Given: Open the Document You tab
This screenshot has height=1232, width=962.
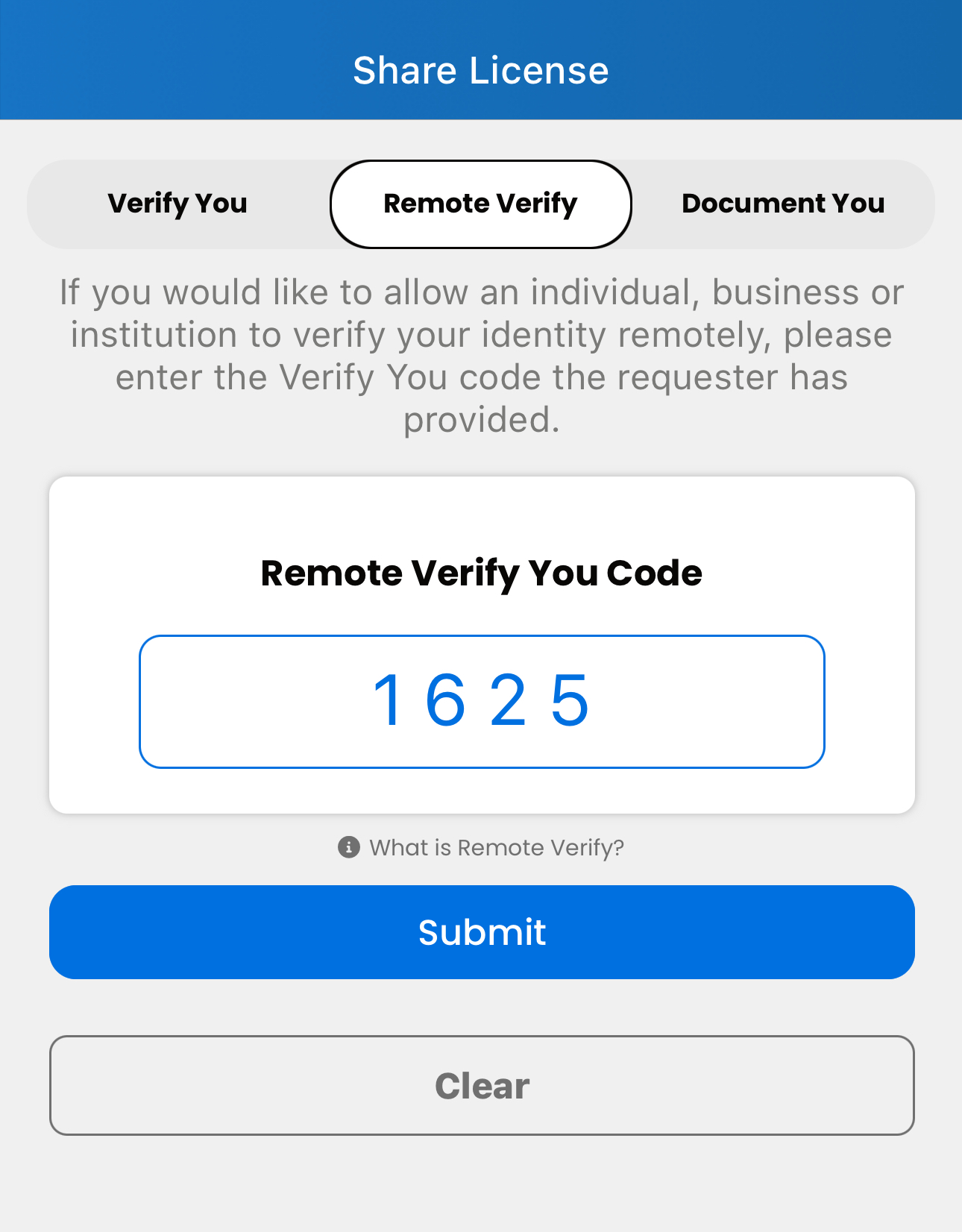Looking at the screenshot, I should point(783,204).
